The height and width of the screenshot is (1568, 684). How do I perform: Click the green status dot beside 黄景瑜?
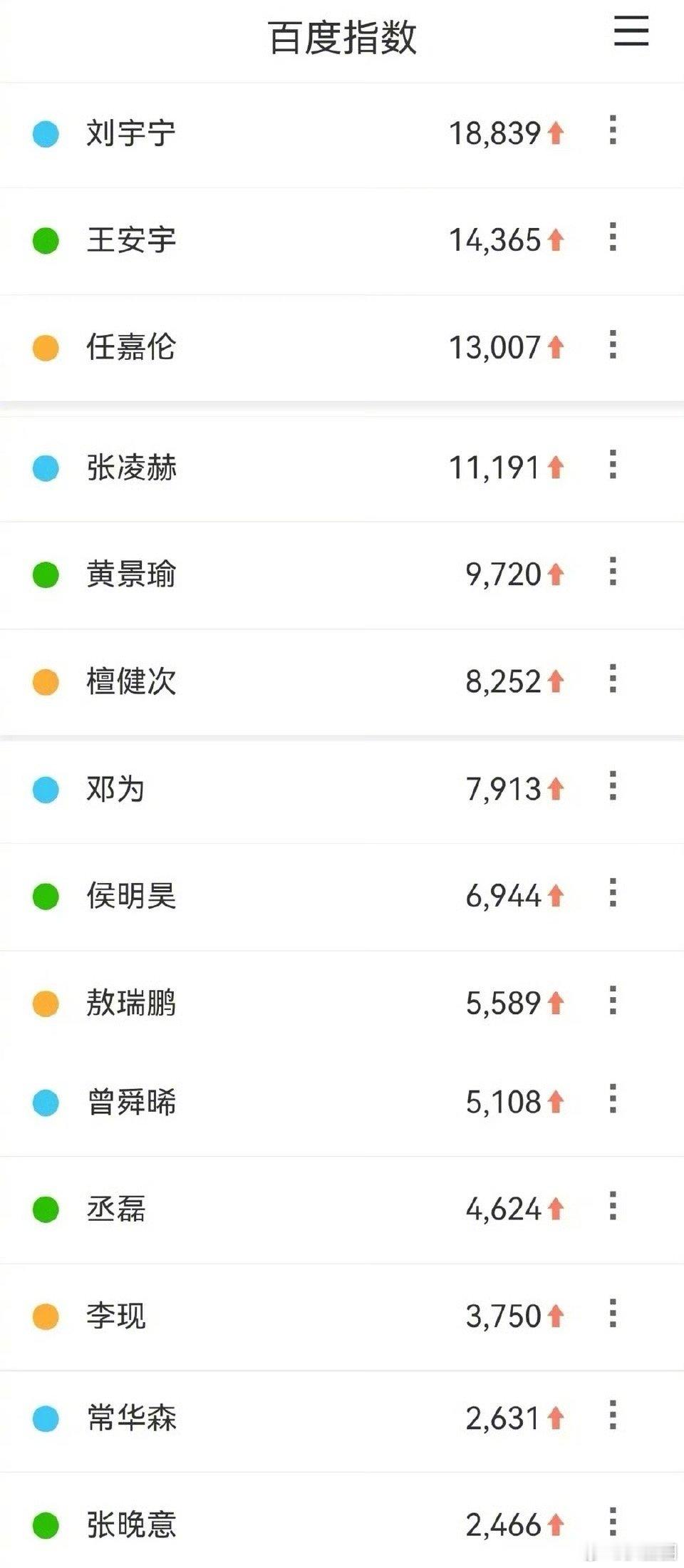[x=44, y=574]
